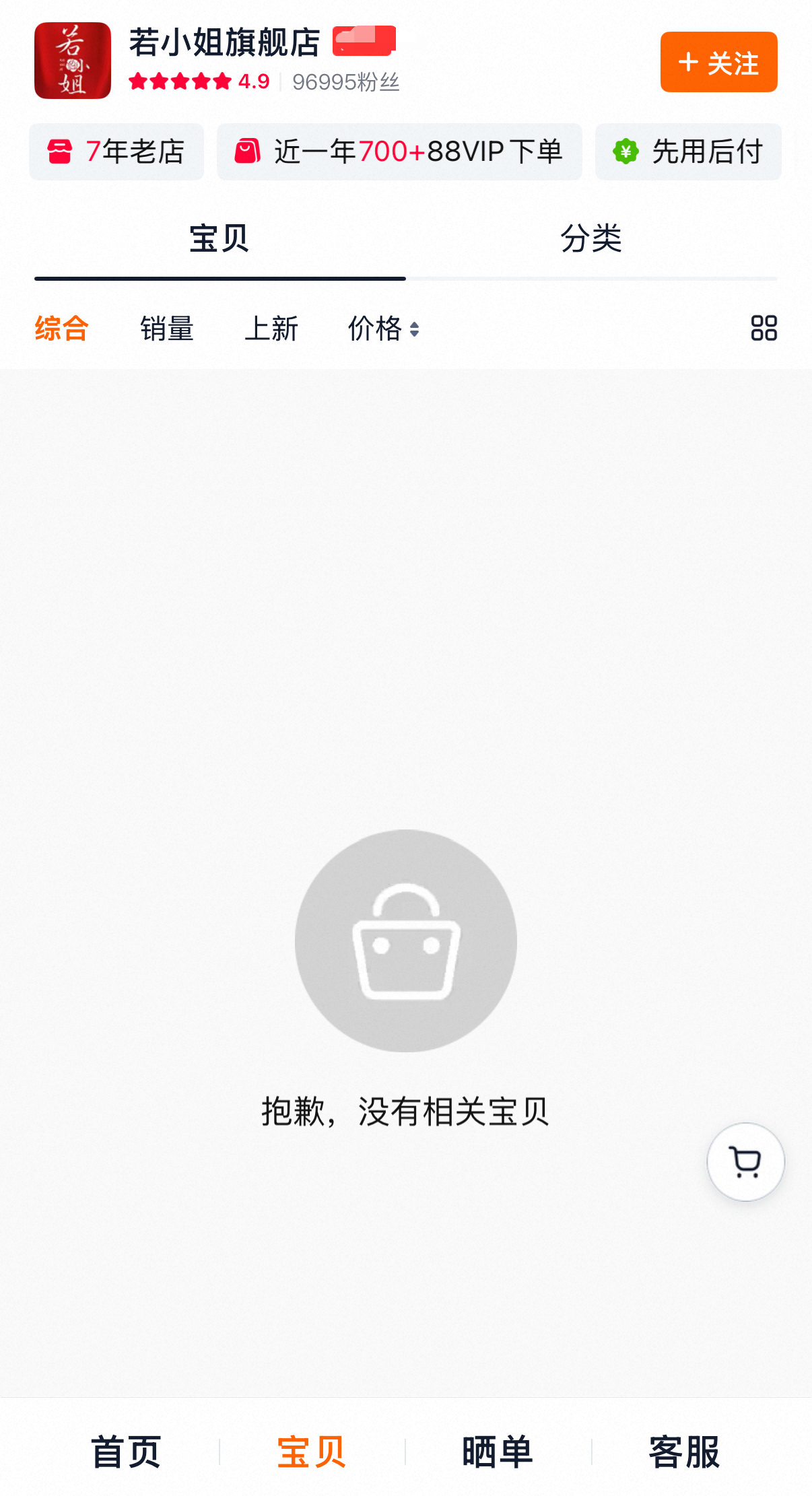This screenshot has height=1496, width=812.
Task: Toggle the grid view layout icon
Action: pos(764,329)
